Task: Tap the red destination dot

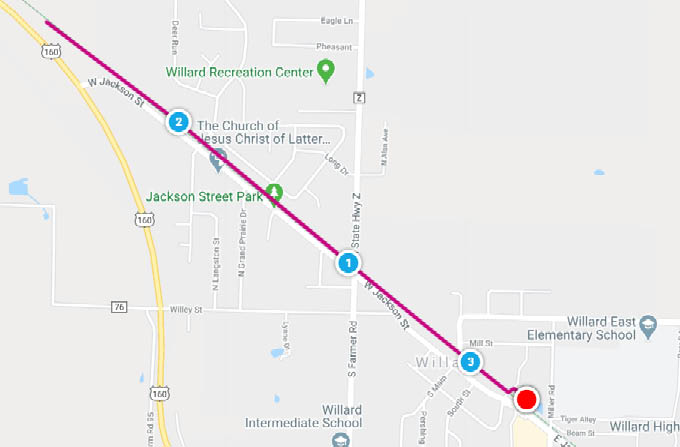Action: [526, 400]
